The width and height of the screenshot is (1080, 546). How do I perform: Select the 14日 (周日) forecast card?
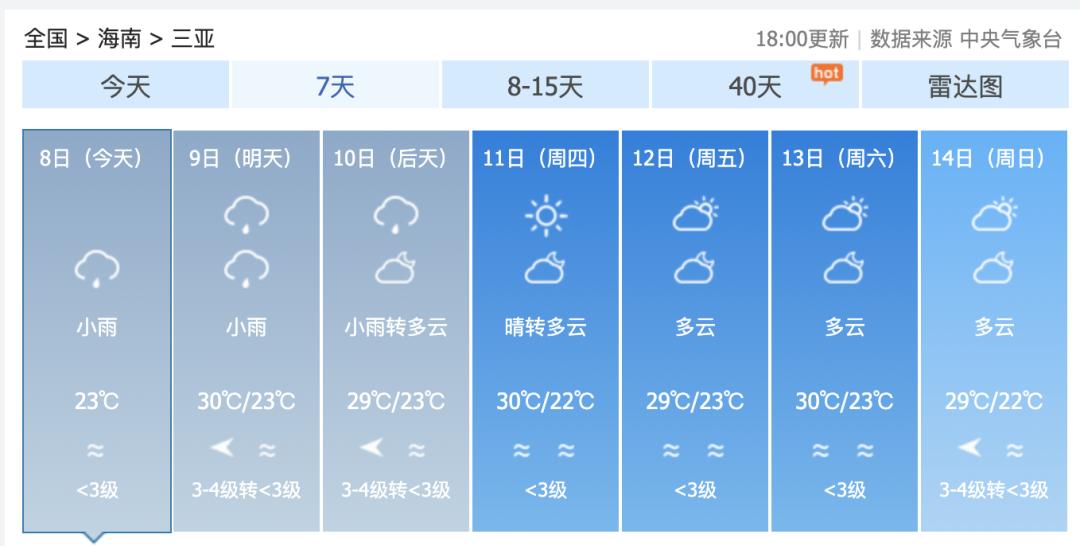click(994, 330)
